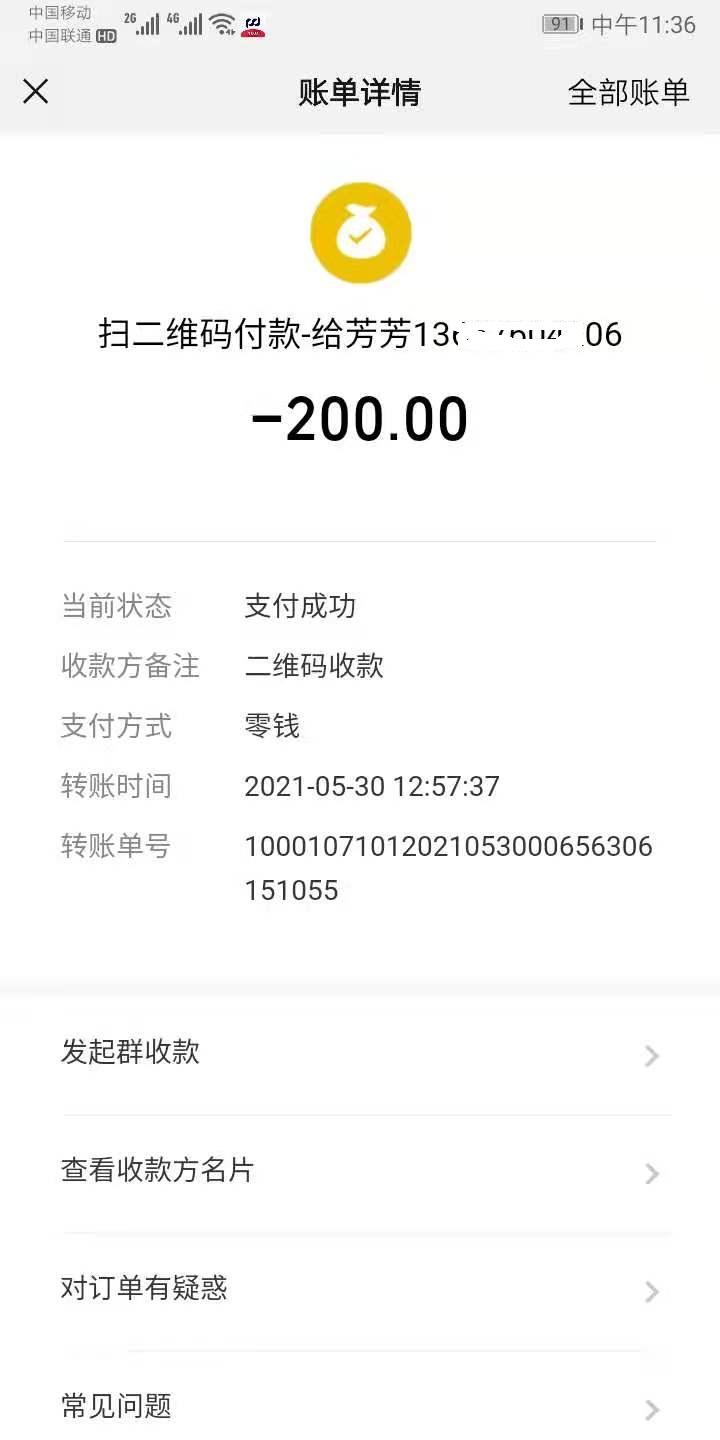Open 全部账单 to view all bills
720x1440 pixels.
point(628,92)
